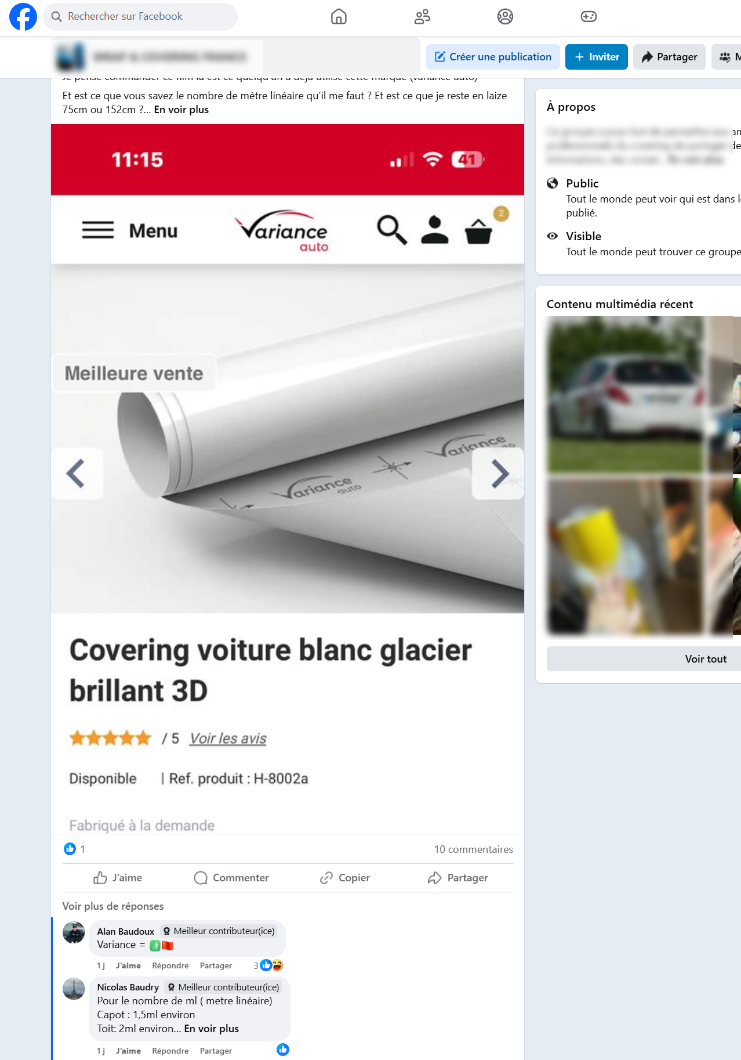This screenshot has height=1060, width=741.
Task: Tap the Inviter button
Action: coord(596,57)
